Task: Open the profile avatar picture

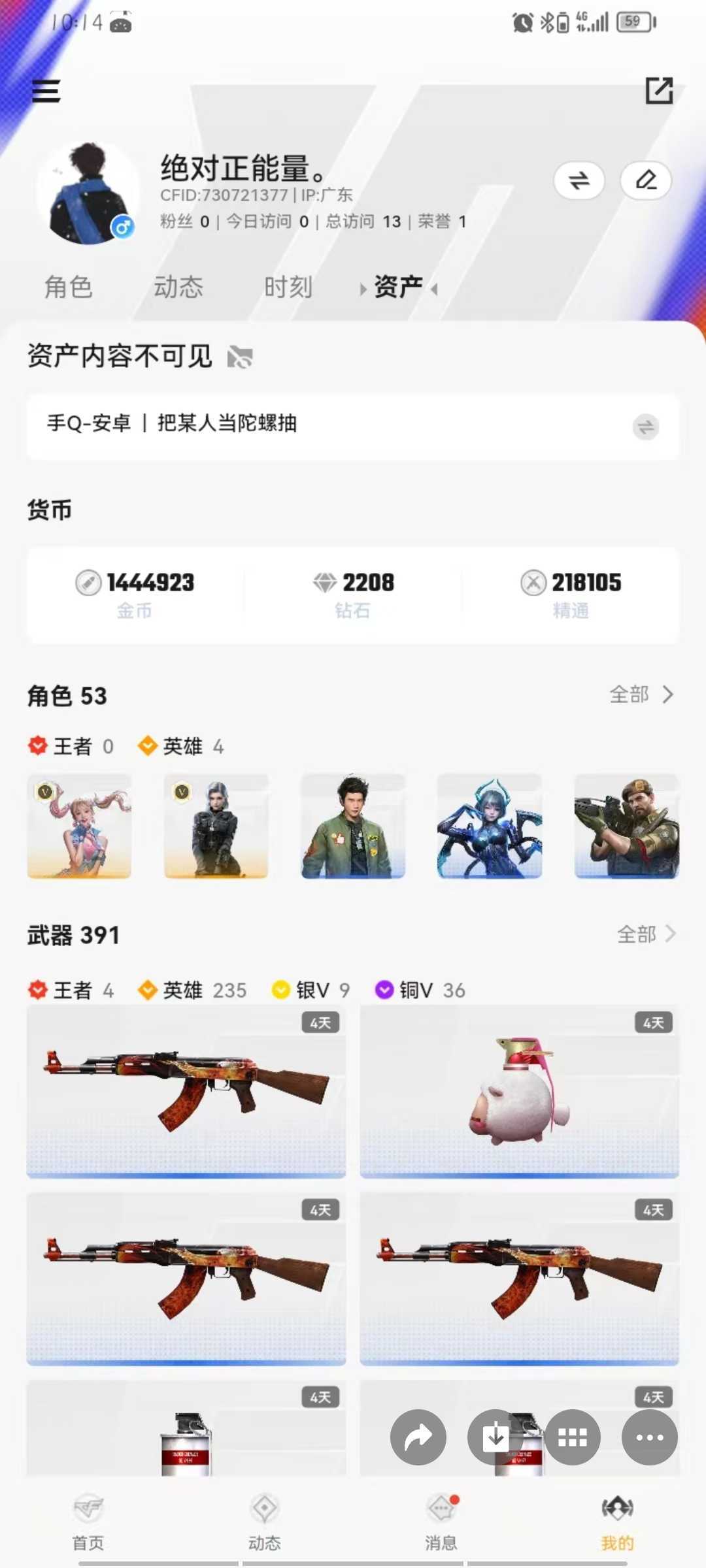Action: (x=87, y=193)
